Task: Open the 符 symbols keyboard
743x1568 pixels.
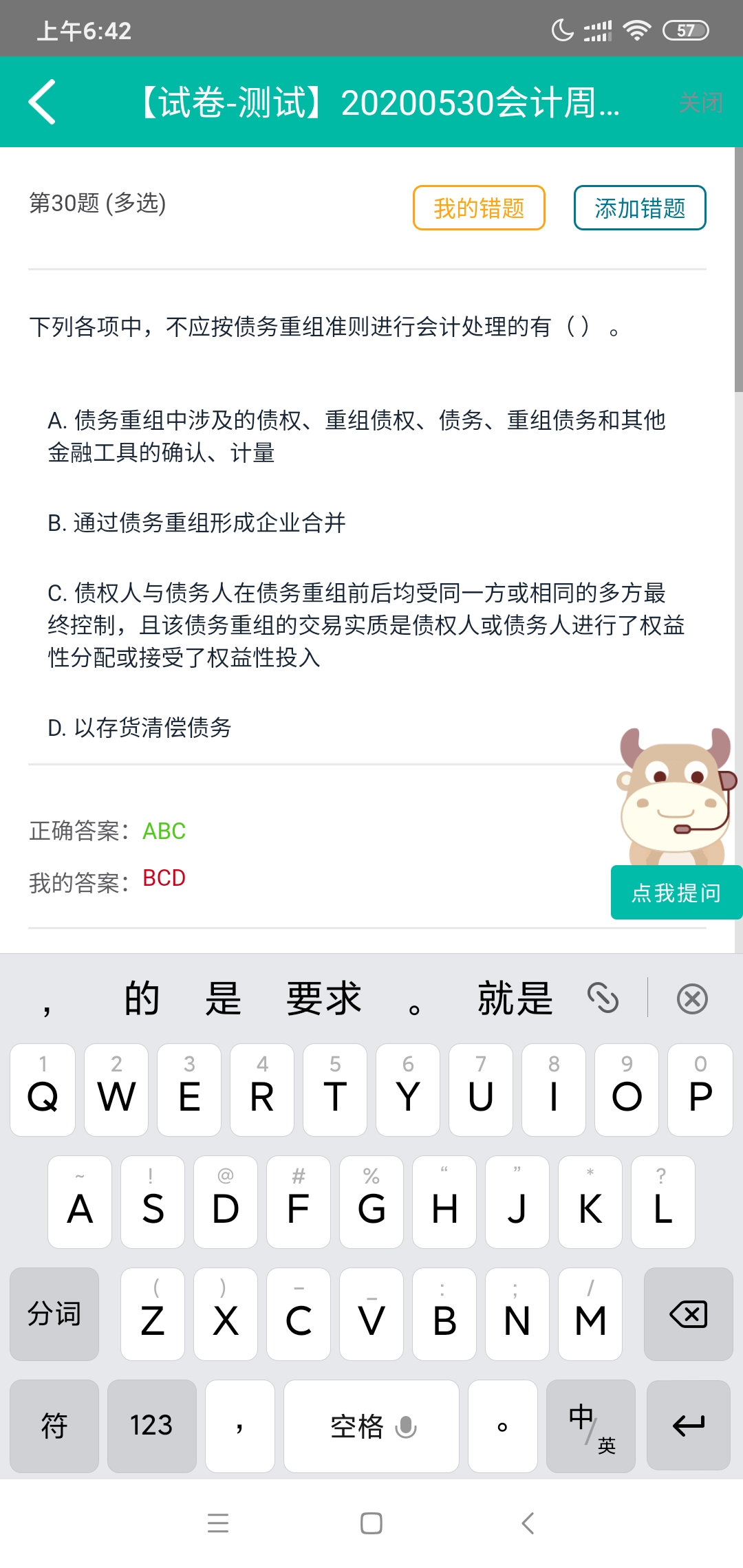Action: [x=54, y=1426]
